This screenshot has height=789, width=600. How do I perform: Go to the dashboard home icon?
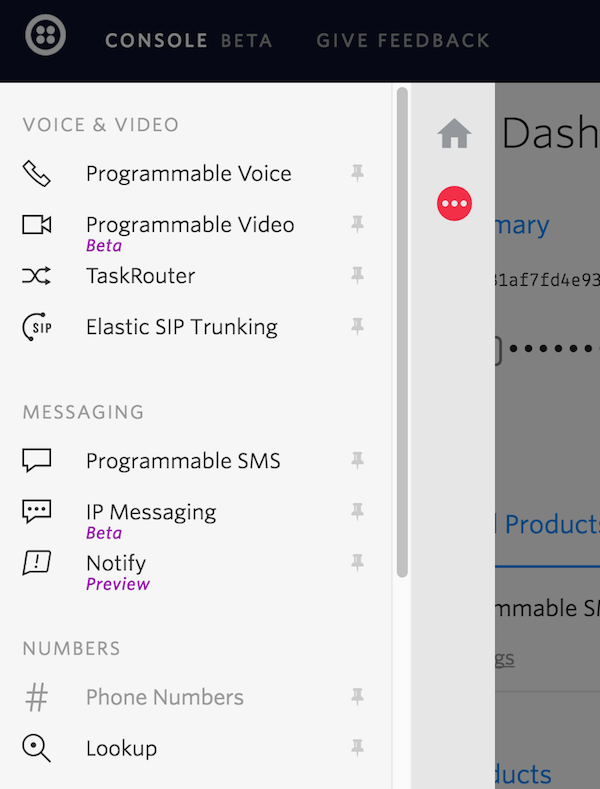point(455,133)
